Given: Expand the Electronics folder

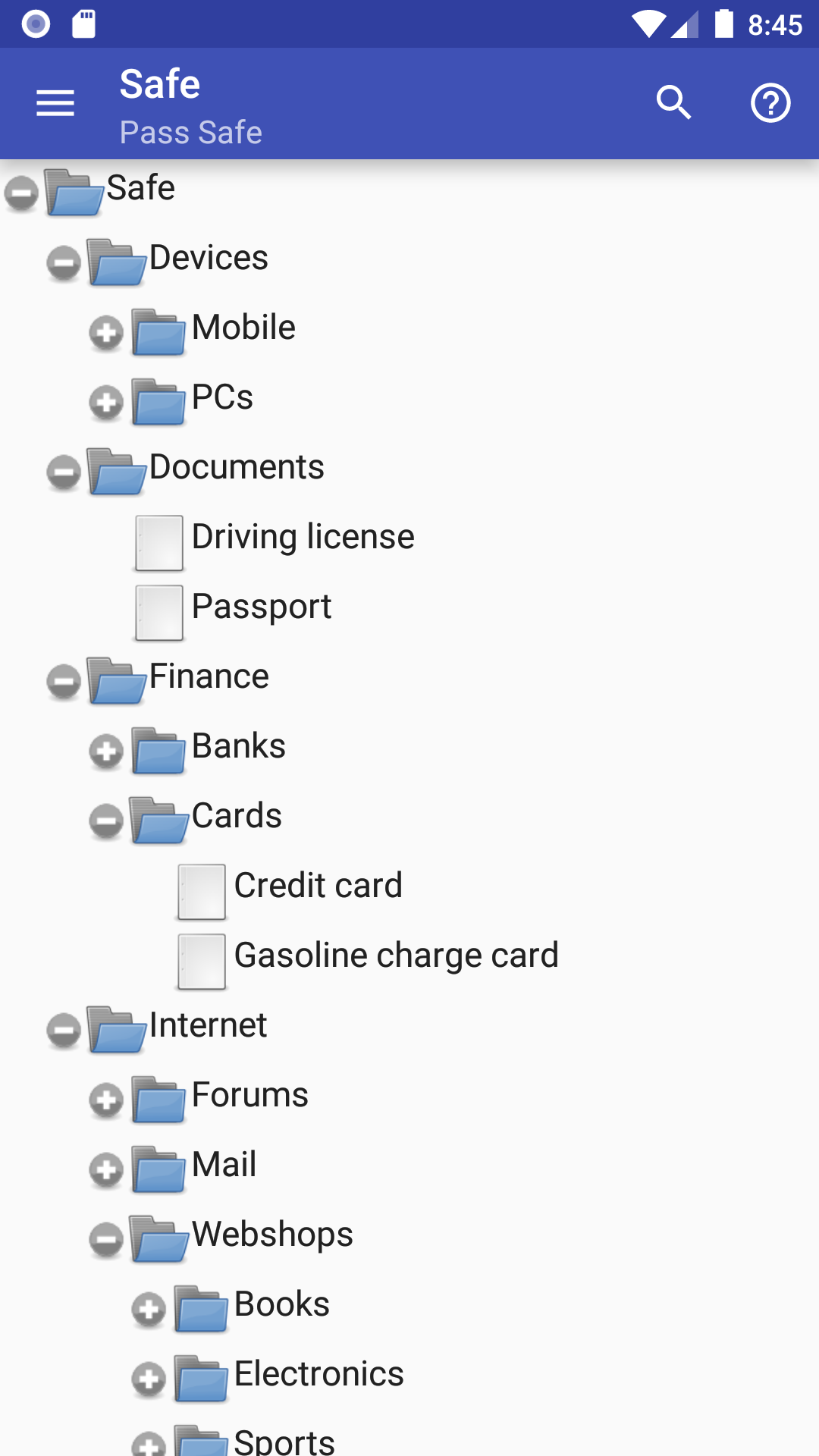Looking at the screenshot, I should pos(149,1379).
